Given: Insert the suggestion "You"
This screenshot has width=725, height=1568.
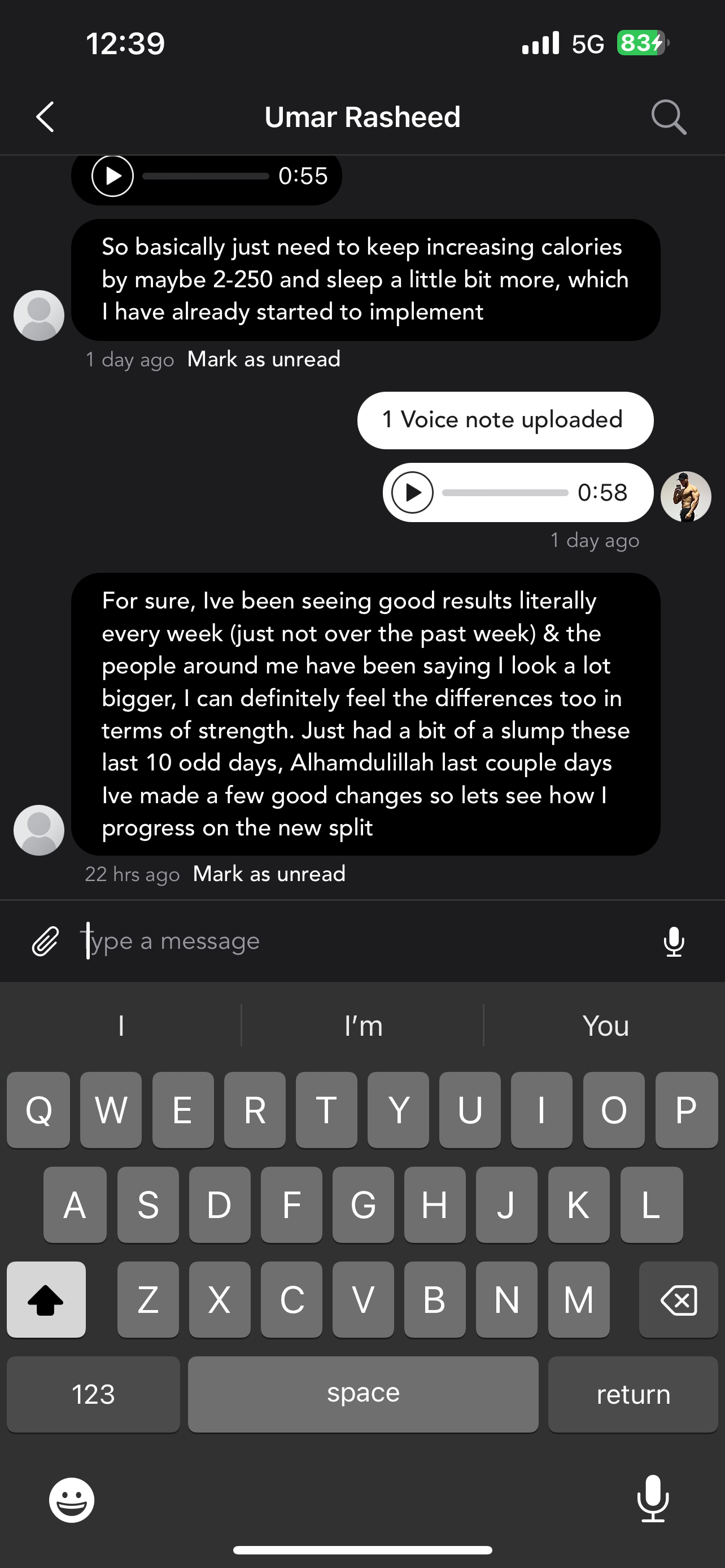Looking at the screenshot, I should 605,1026.
